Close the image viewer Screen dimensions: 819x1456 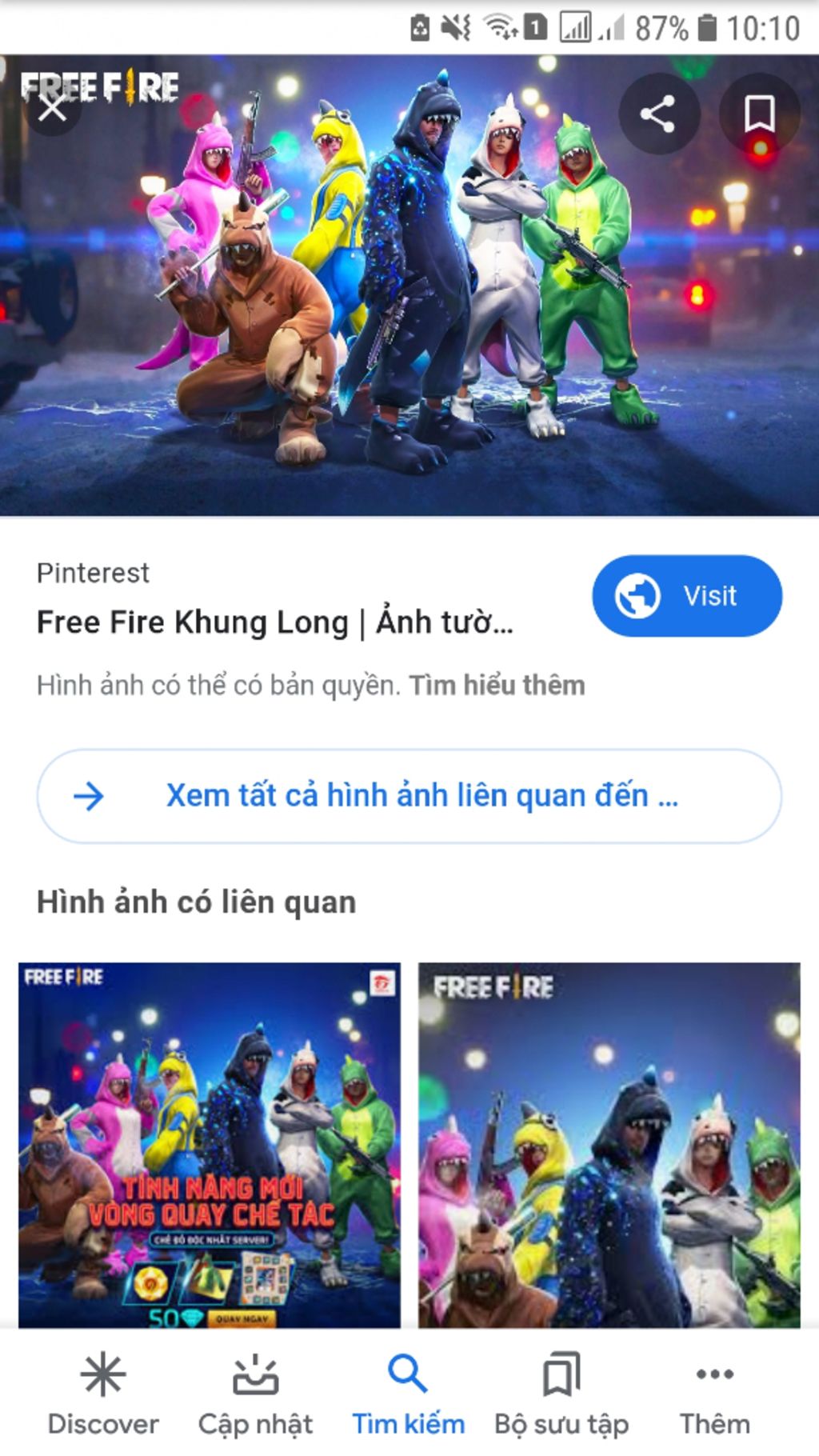(x=53, y=107)
